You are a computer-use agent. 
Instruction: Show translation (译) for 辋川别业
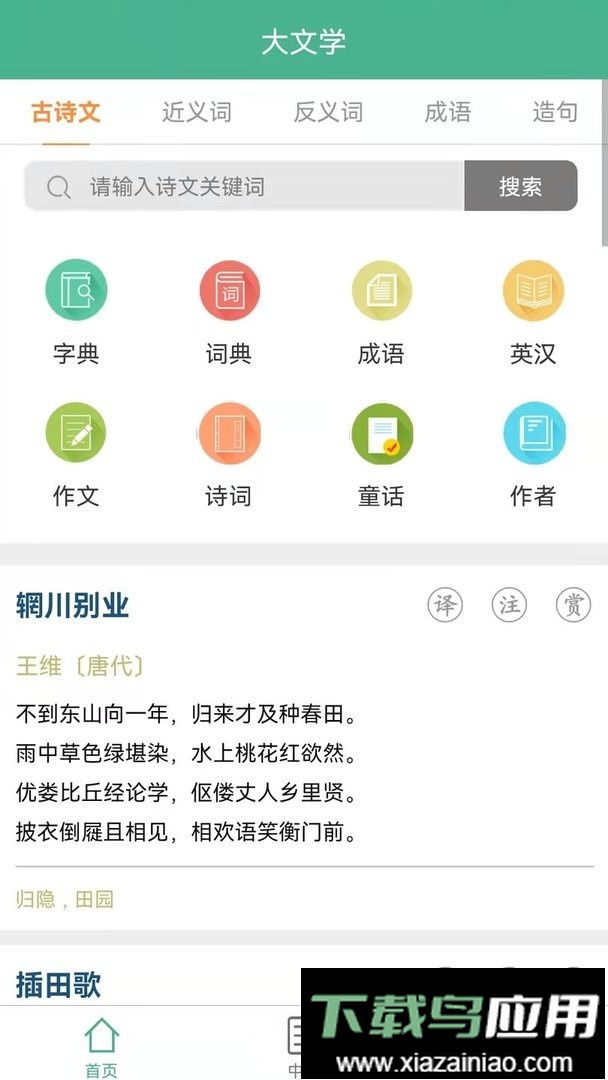tap(445, 605)
